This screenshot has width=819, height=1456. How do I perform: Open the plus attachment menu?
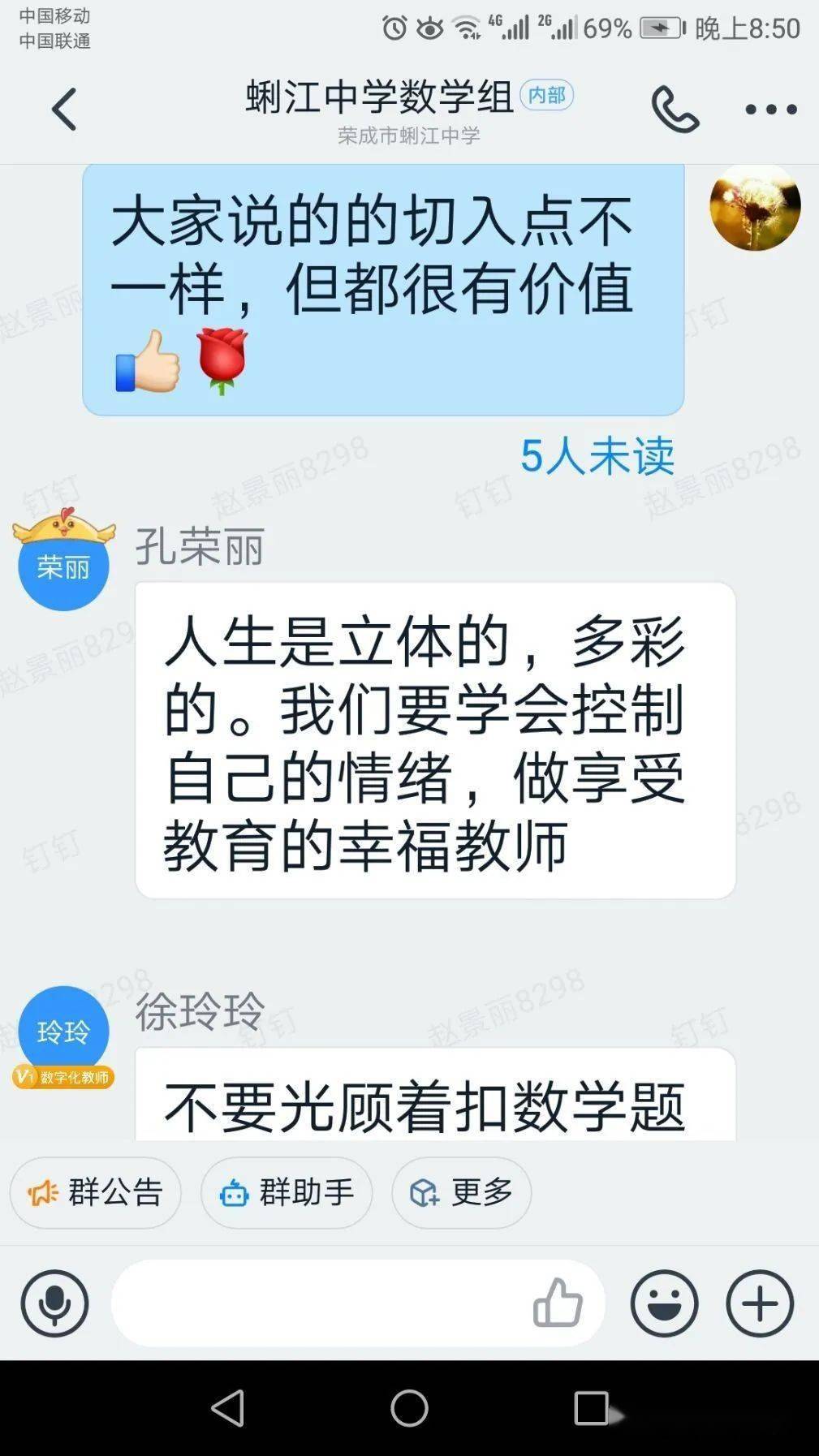pos(759,1303)
